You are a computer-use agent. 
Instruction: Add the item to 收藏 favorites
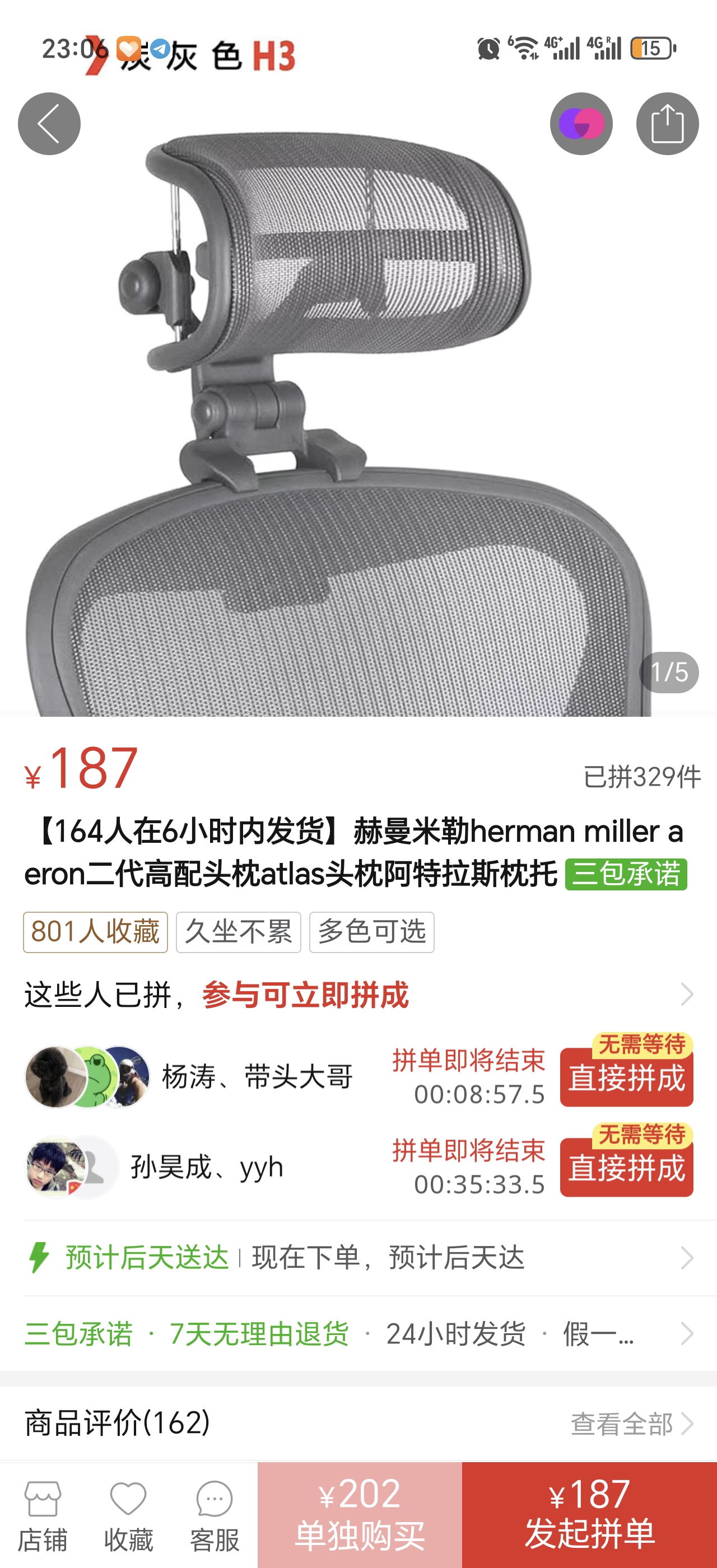(x=128, y=1516)
